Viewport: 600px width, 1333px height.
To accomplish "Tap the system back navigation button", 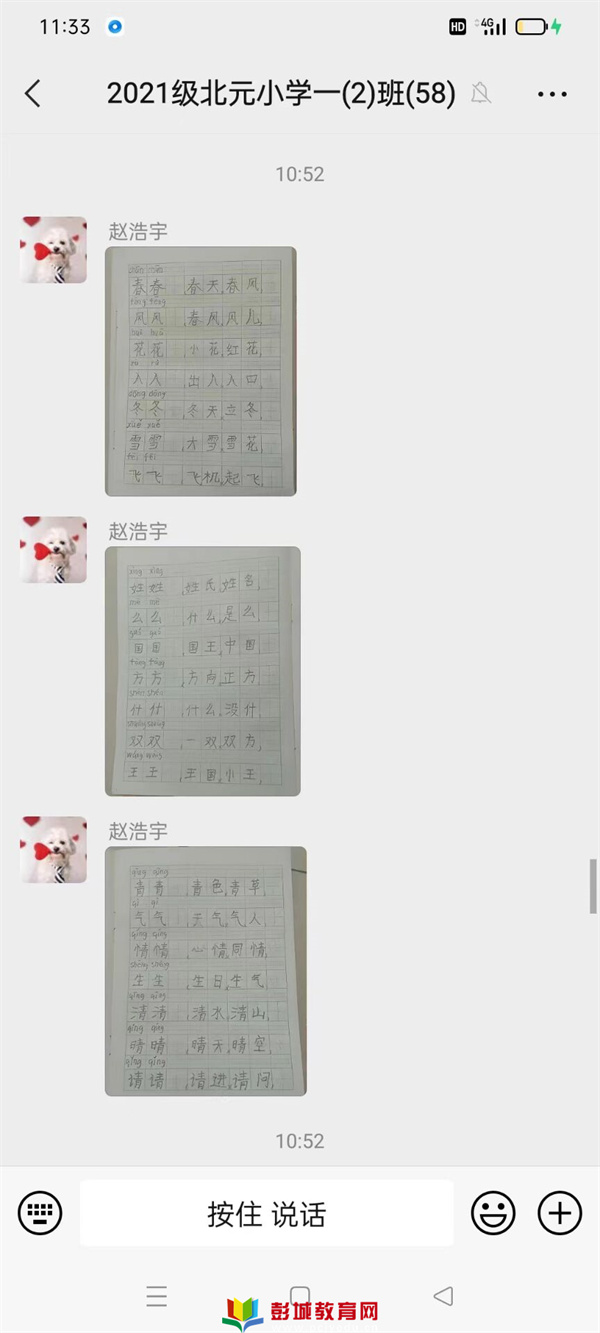I will [443, 1297].
